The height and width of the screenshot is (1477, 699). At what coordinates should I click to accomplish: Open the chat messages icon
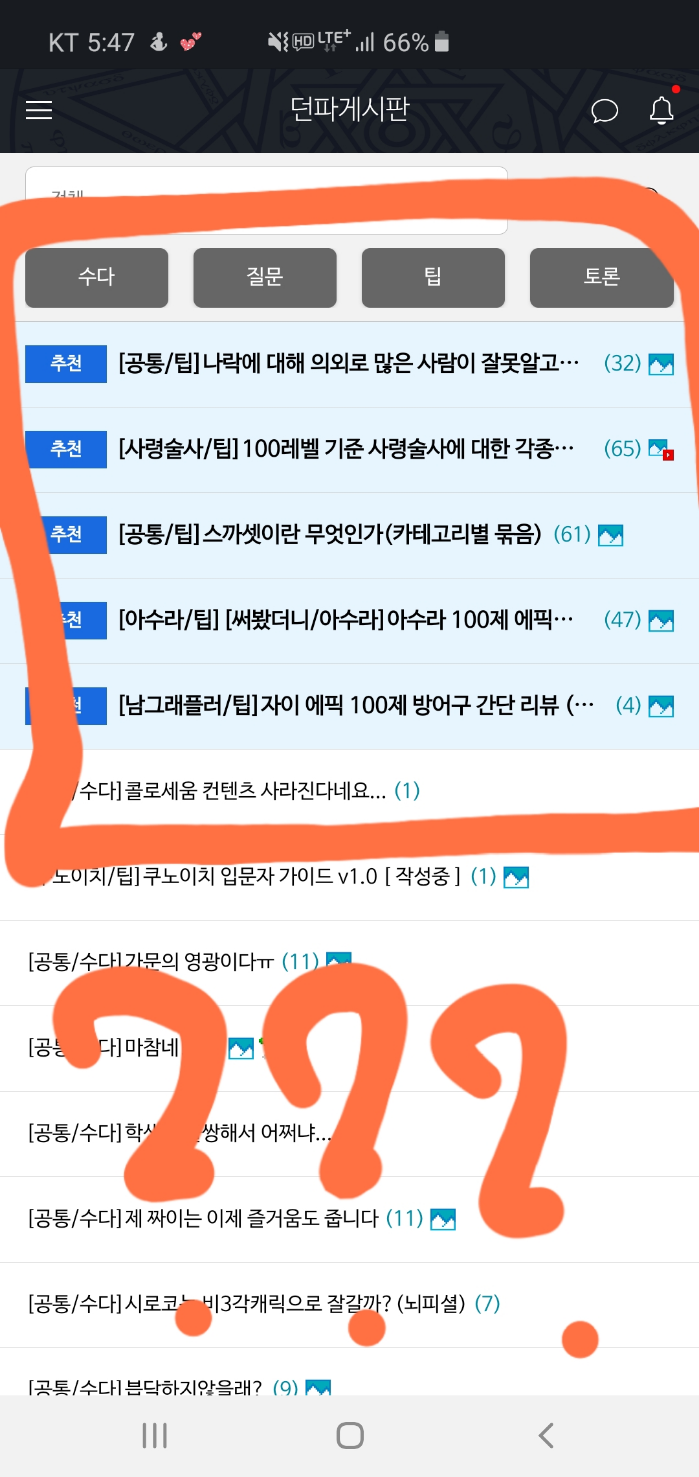pyautogui.click(x=605, y=110)
